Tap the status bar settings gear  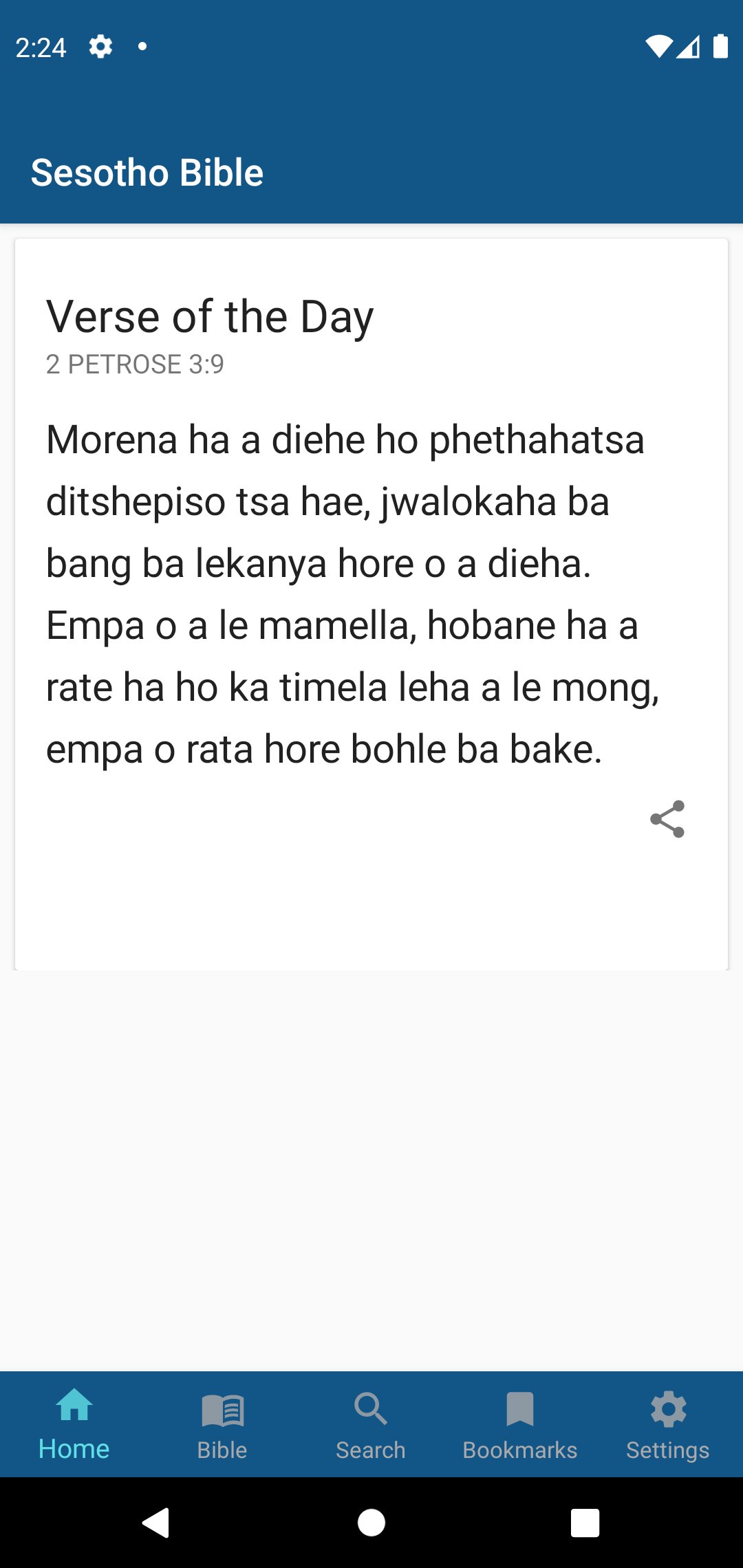click(100, 47)
